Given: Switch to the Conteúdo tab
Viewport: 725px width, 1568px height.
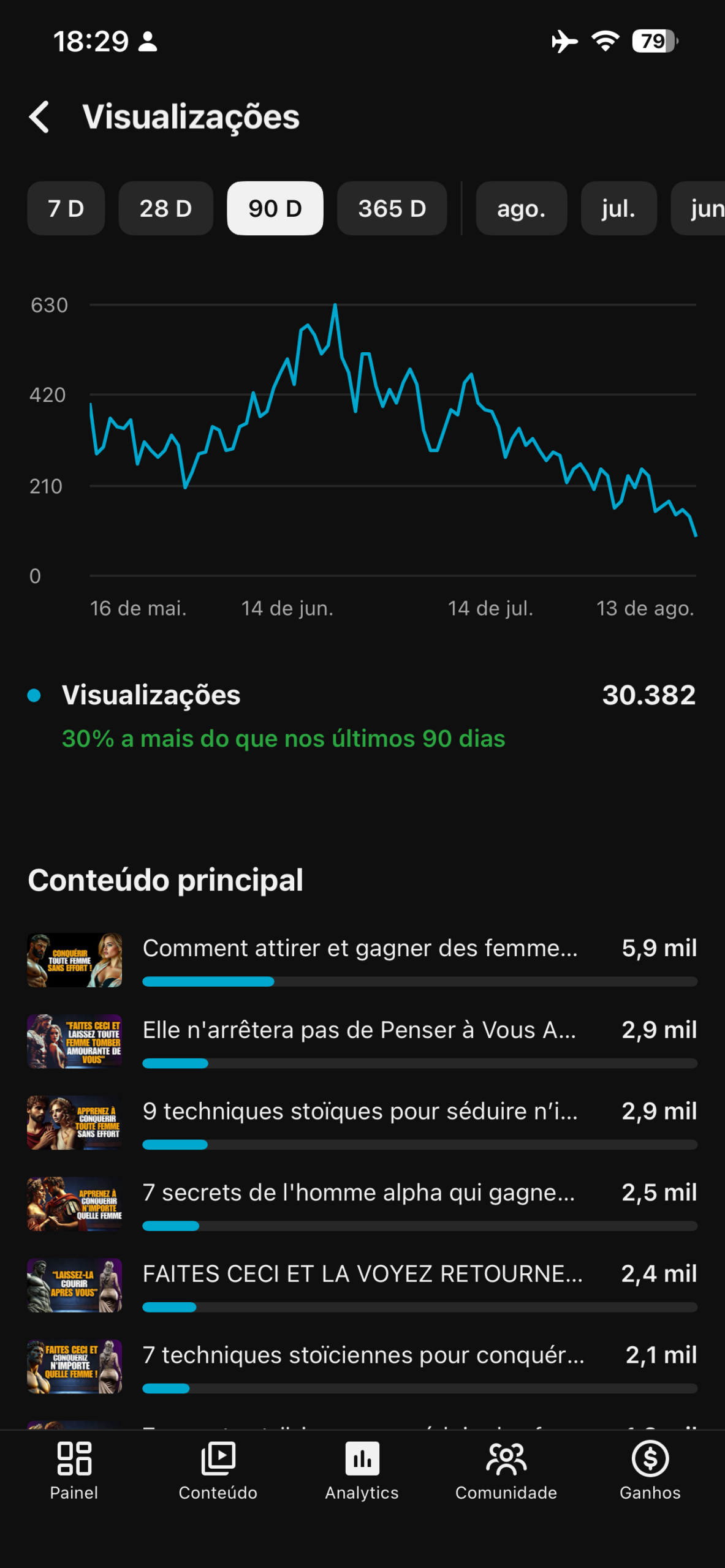Looking at the screenshot, I should [218, 1470].
